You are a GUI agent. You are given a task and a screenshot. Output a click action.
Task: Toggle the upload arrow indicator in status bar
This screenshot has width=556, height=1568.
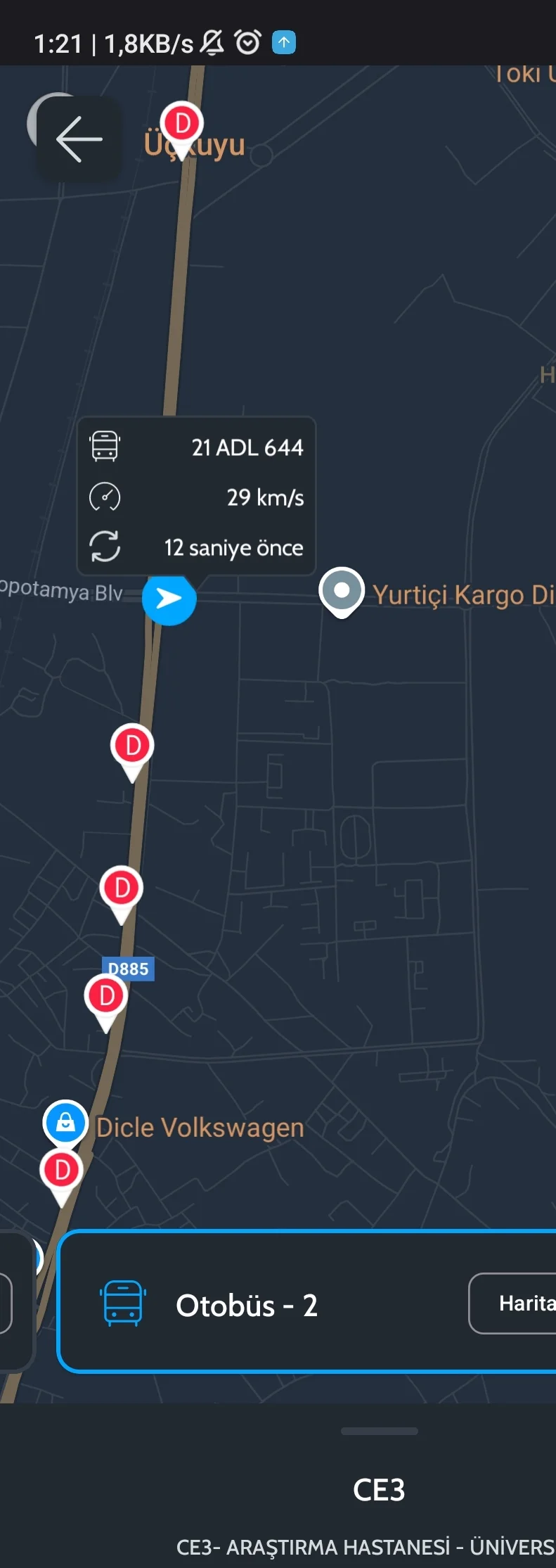tap(283, 44)
